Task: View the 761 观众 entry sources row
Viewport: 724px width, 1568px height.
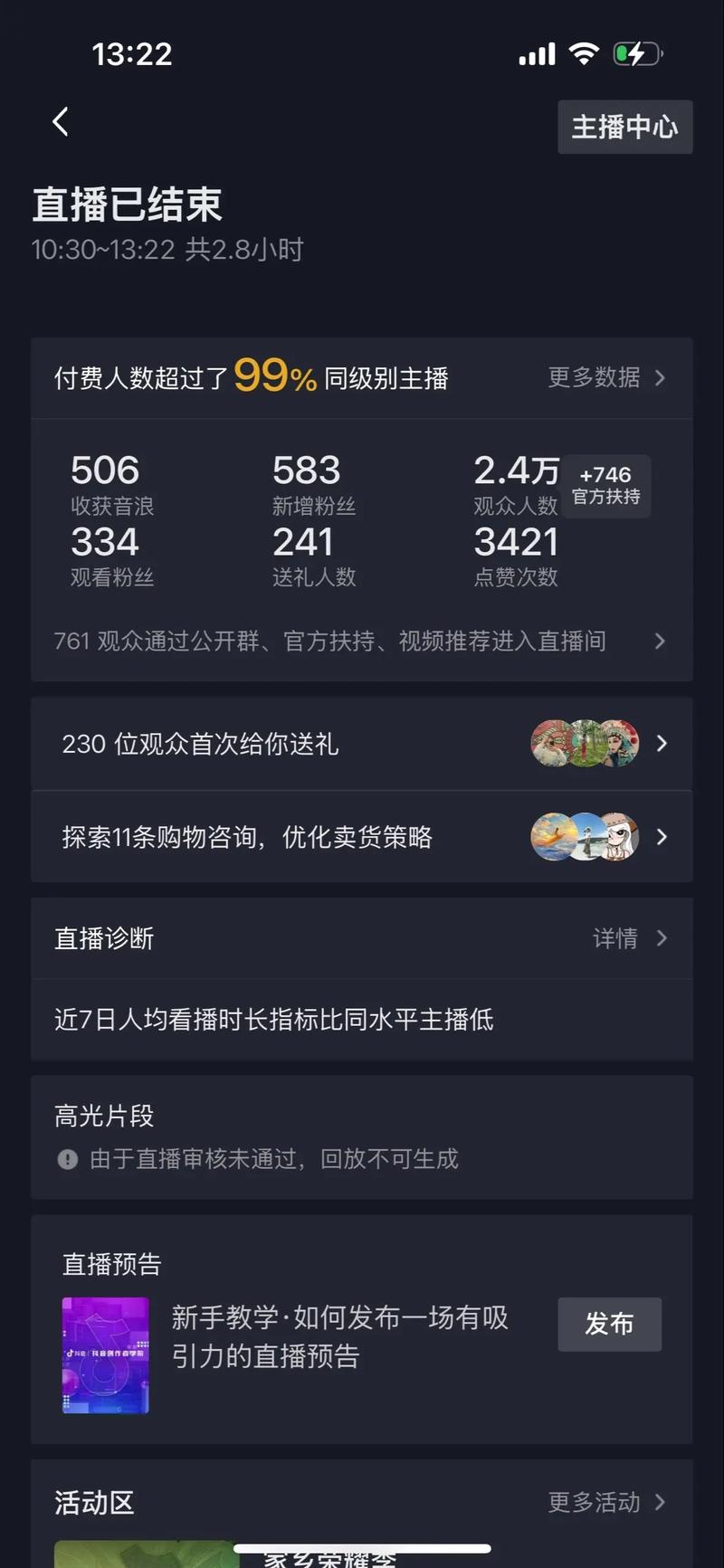Action: pos(360,641)
